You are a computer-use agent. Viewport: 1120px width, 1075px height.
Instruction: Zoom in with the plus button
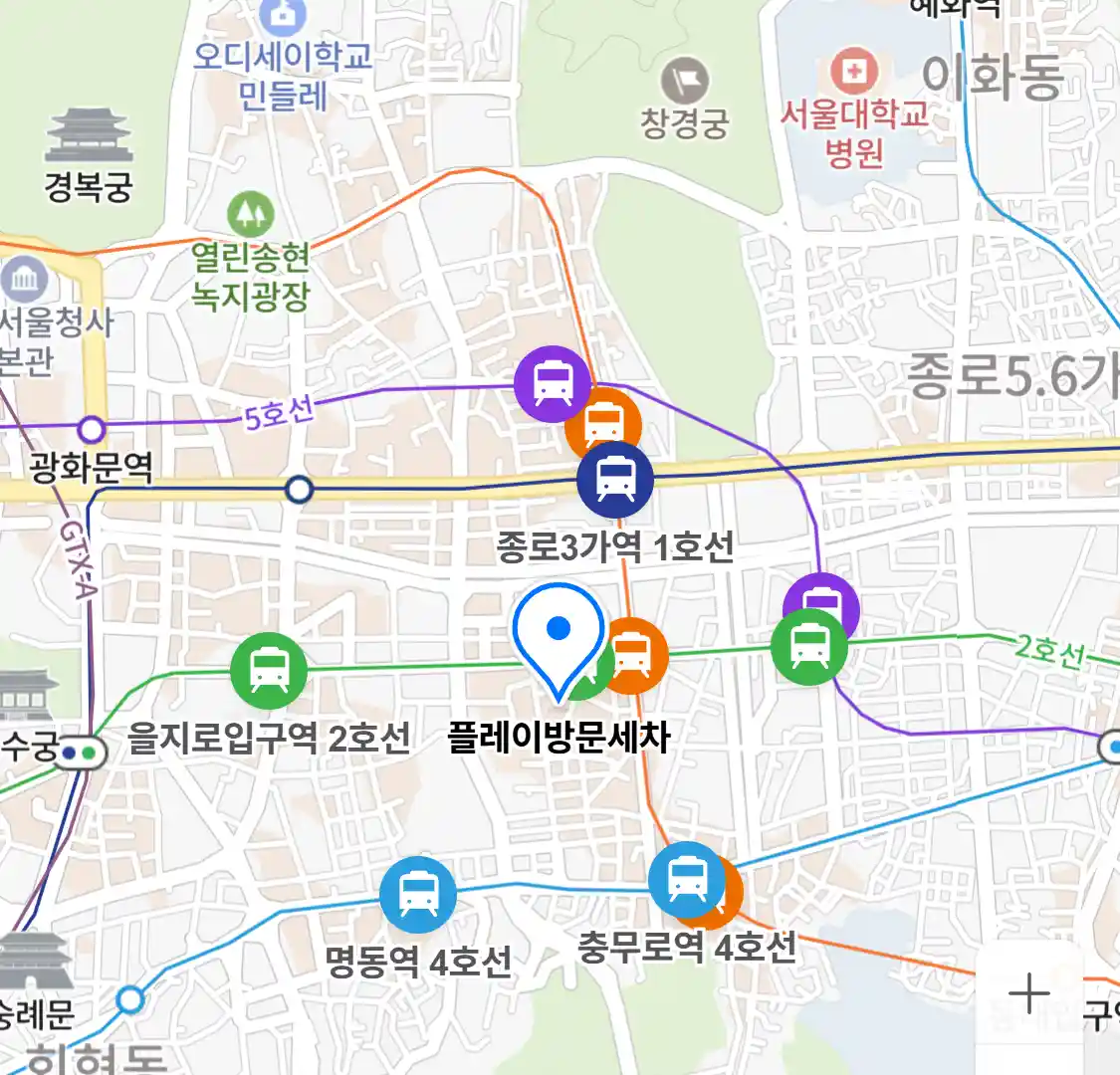[x=1028, y=993]
